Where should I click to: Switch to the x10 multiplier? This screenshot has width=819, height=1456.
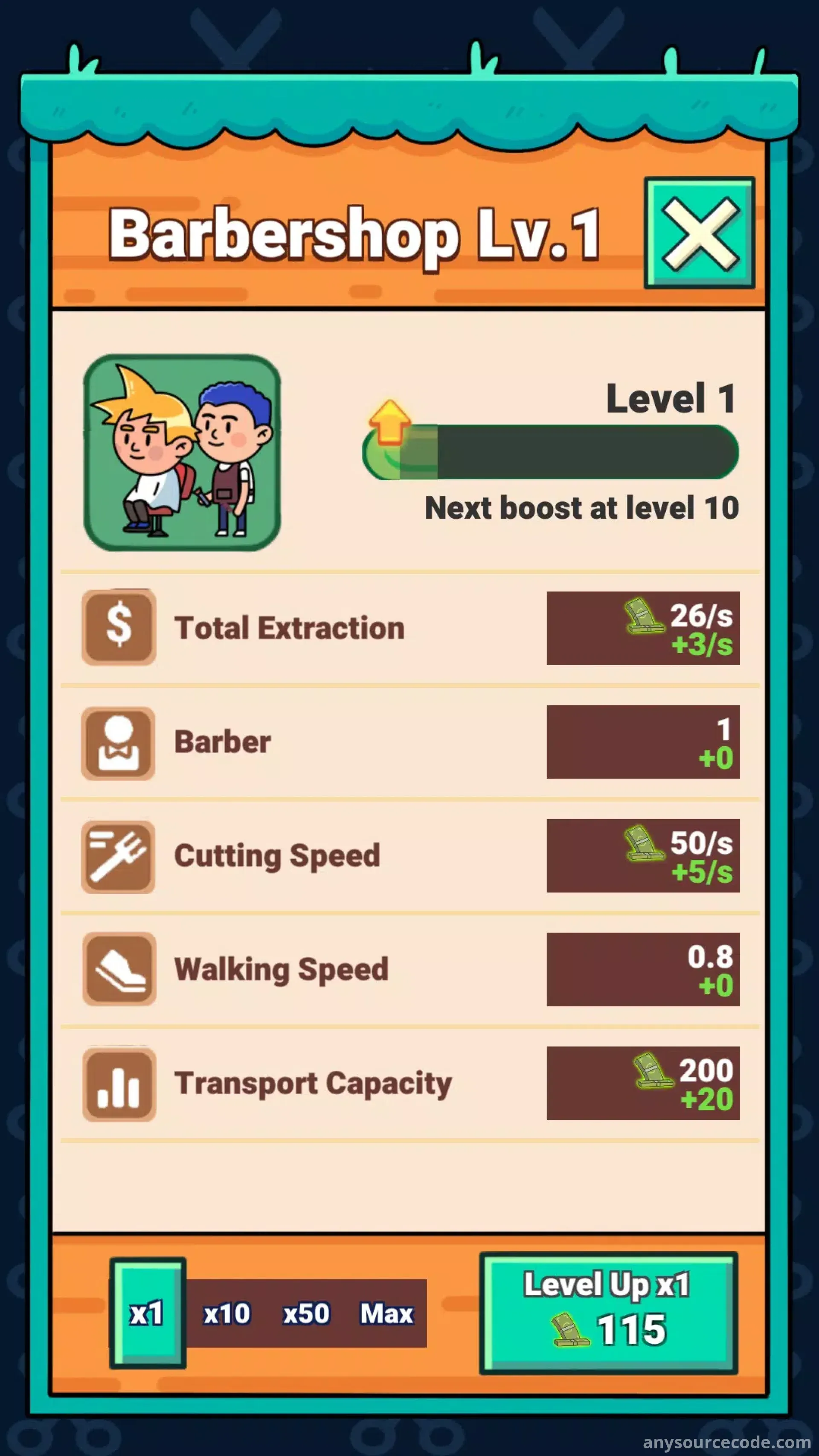(227, 1314)
